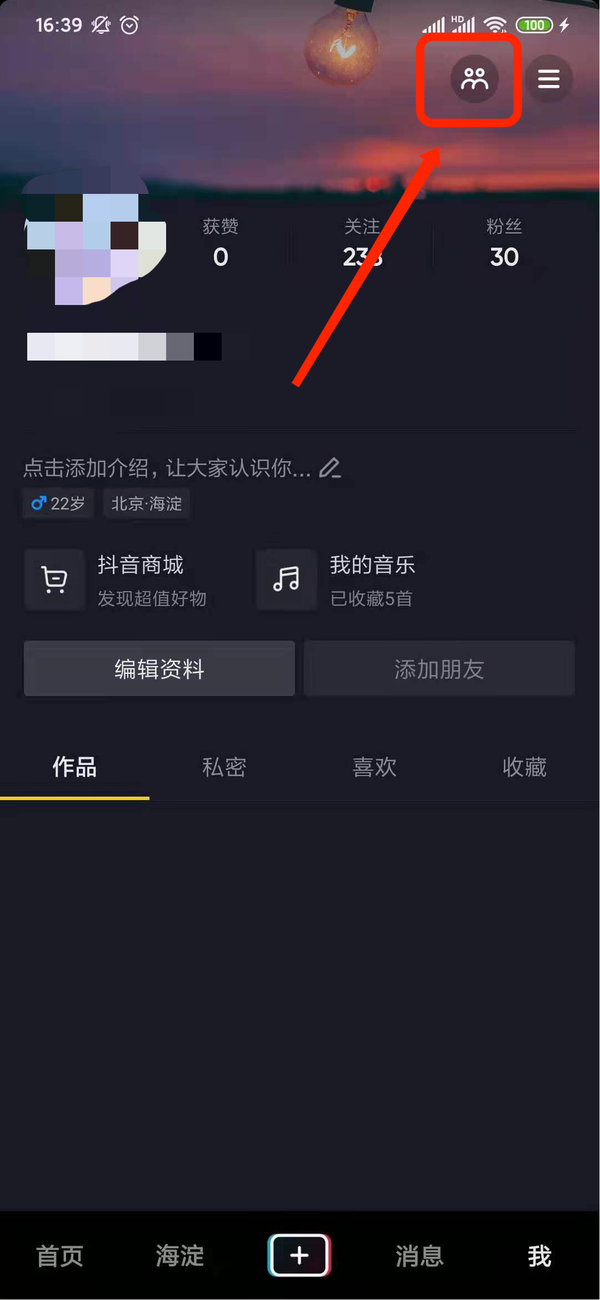Go to the 首页 home tab
600x1300 pixels.
[60, 1256]
